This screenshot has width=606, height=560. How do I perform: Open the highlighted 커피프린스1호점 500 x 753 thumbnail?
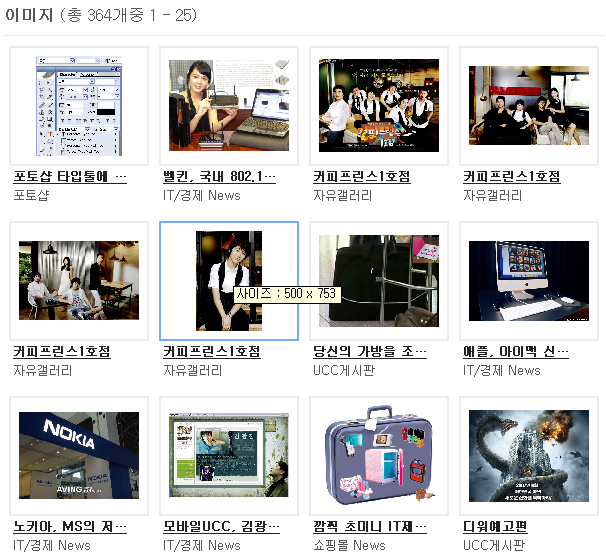point(228,280)
